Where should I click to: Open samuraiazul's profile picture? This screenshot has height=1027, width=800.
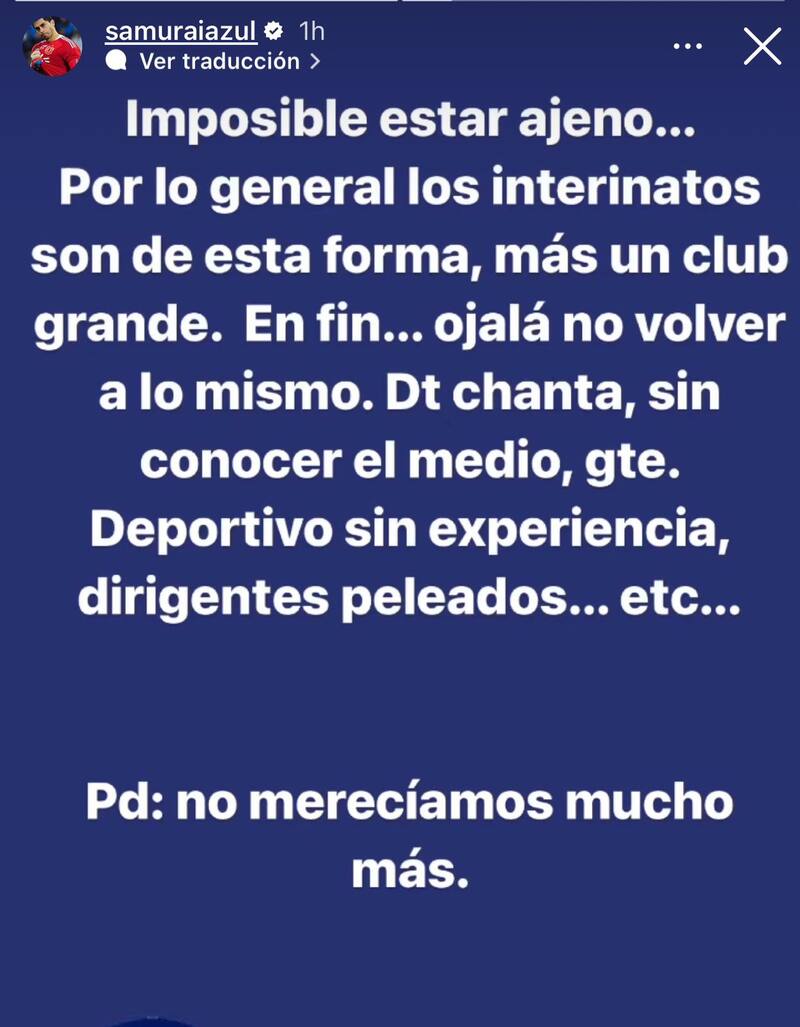coord(52,47)
